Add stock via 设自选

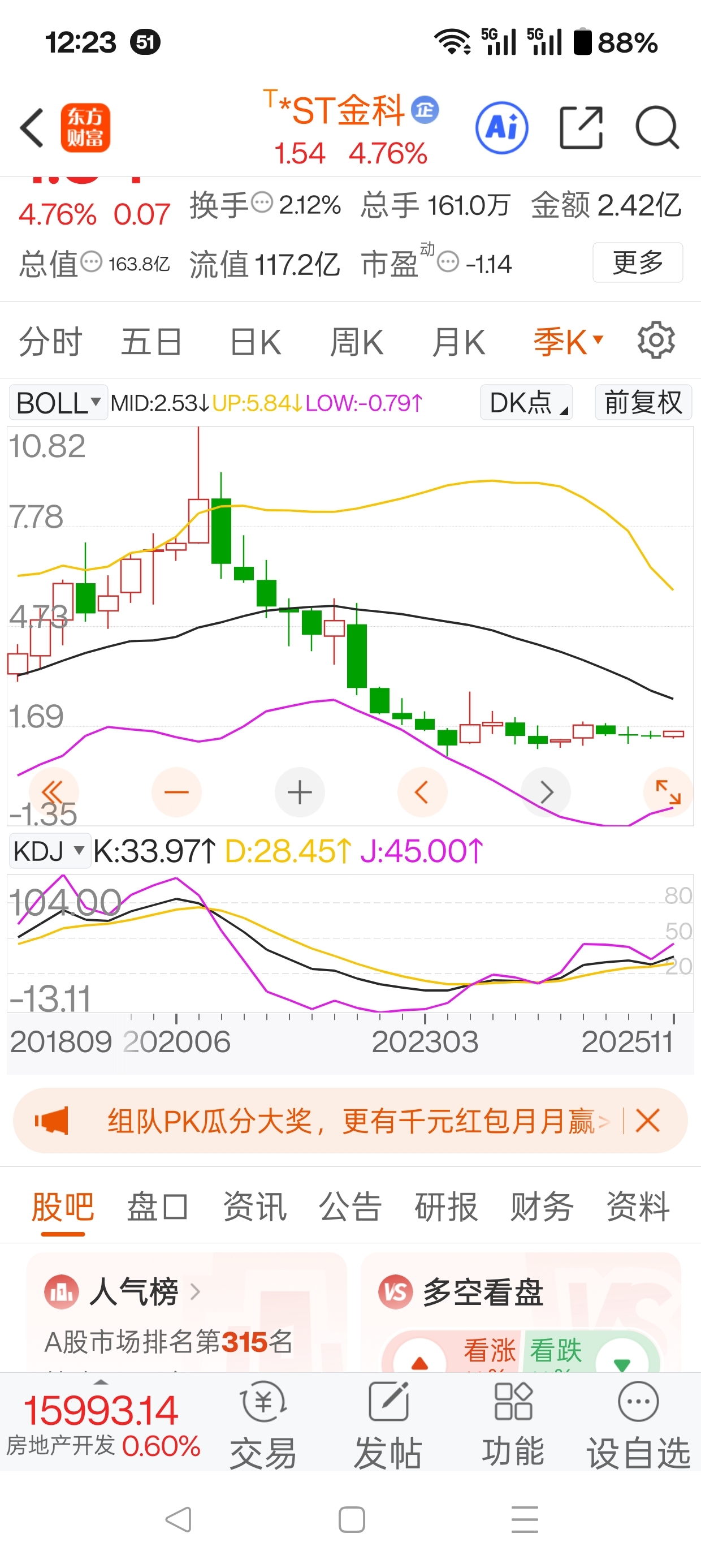point(638,1425)
